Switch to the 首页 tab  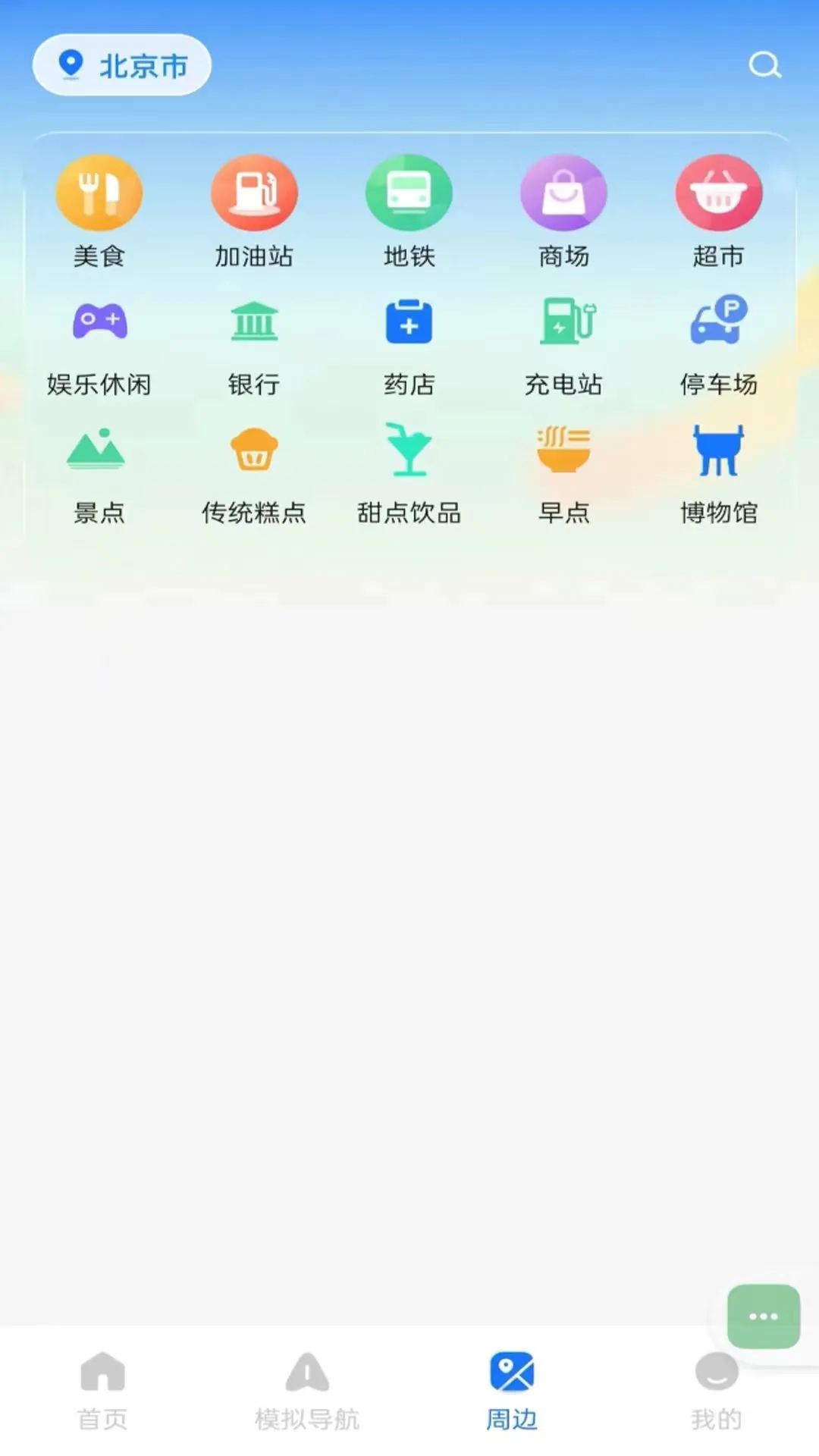point(102,1390)
